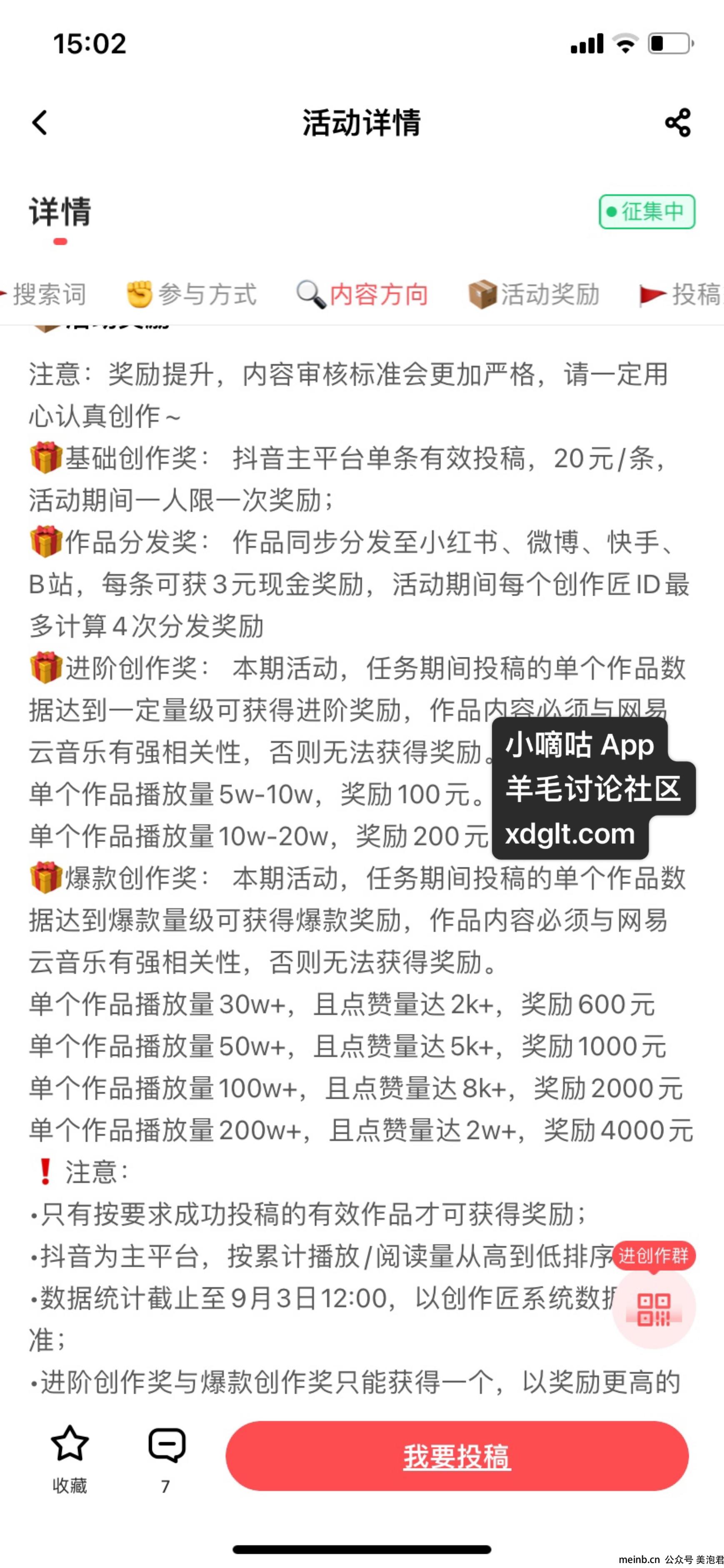
Task: Add this activity to 收藏
Action: [69, 1458]
